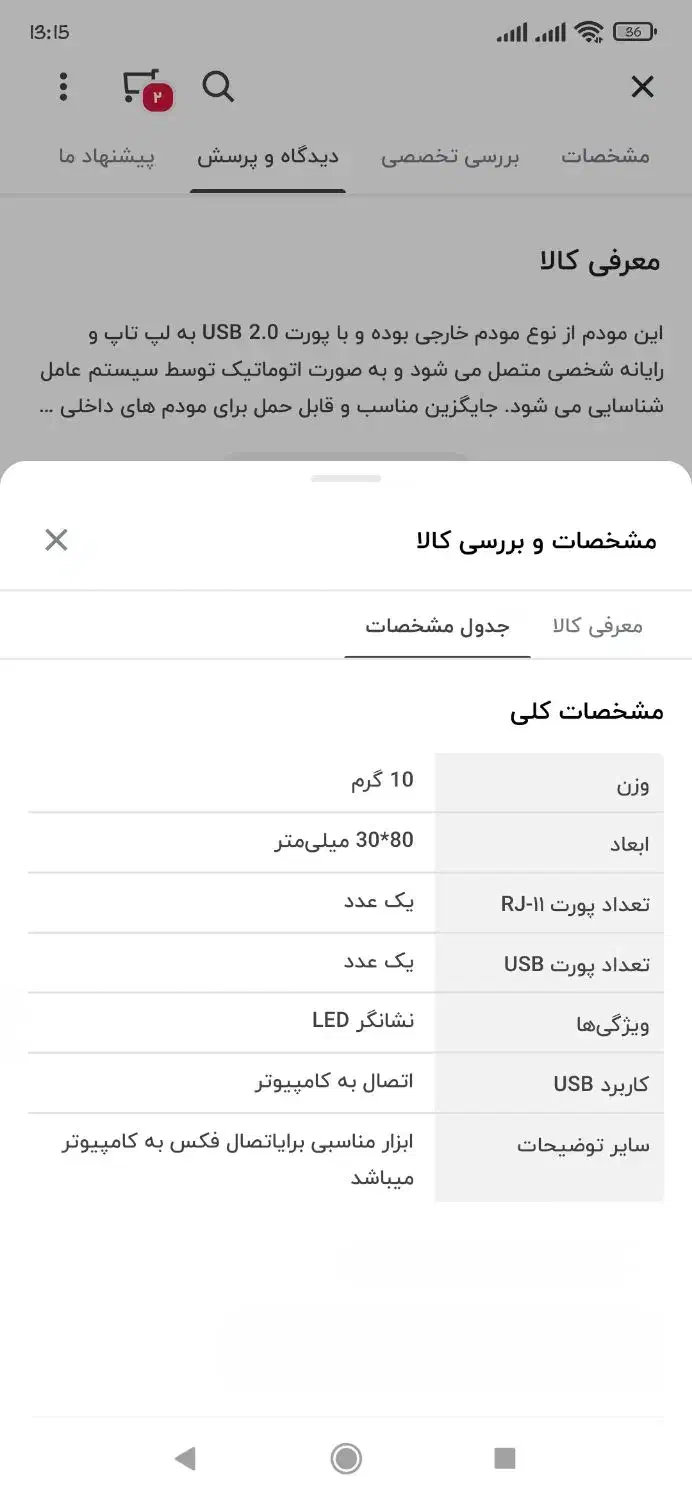Open the search icon
692x1500 pixels.
(218, 87)
